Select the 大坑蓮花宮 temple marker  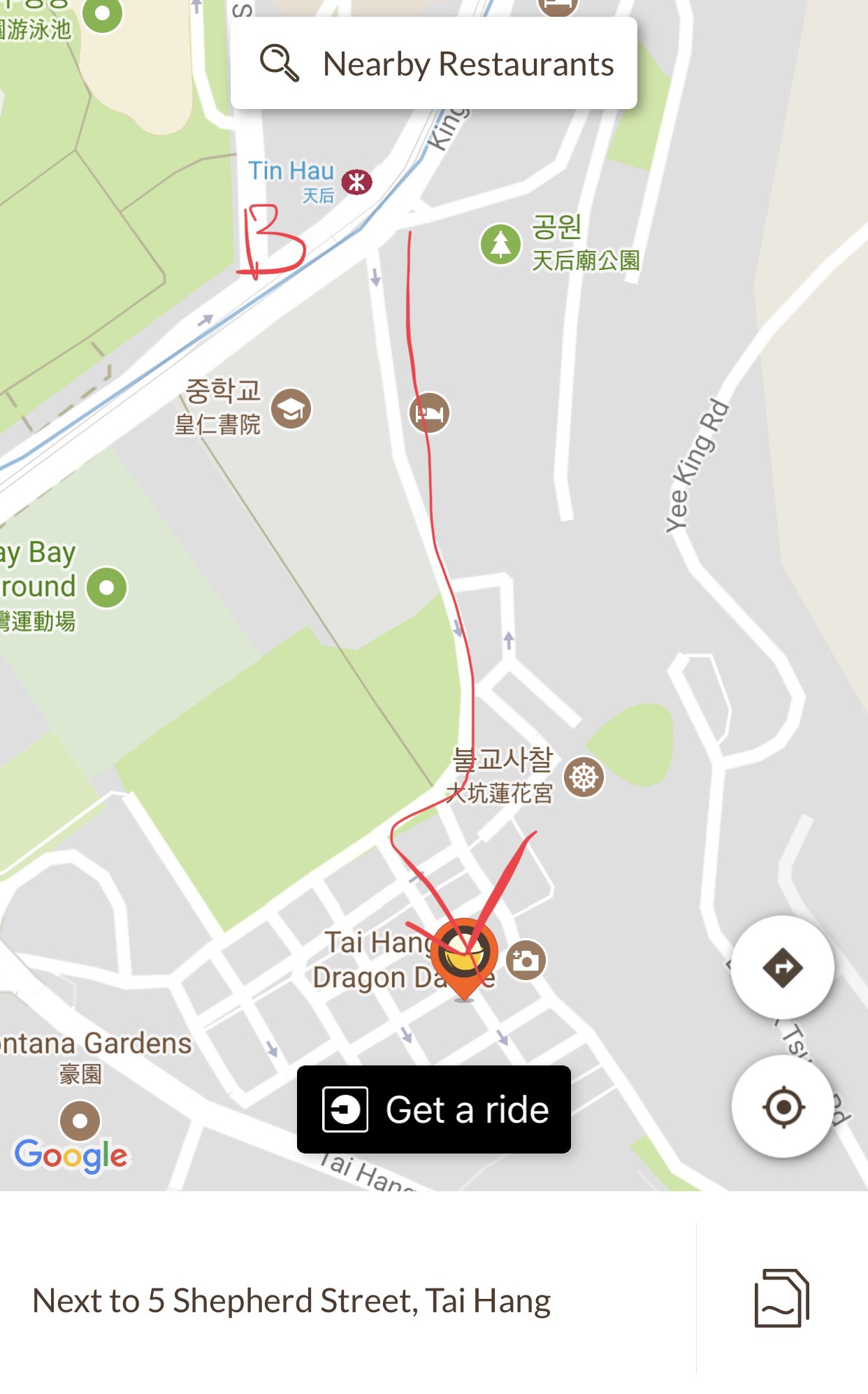(584, 777)
